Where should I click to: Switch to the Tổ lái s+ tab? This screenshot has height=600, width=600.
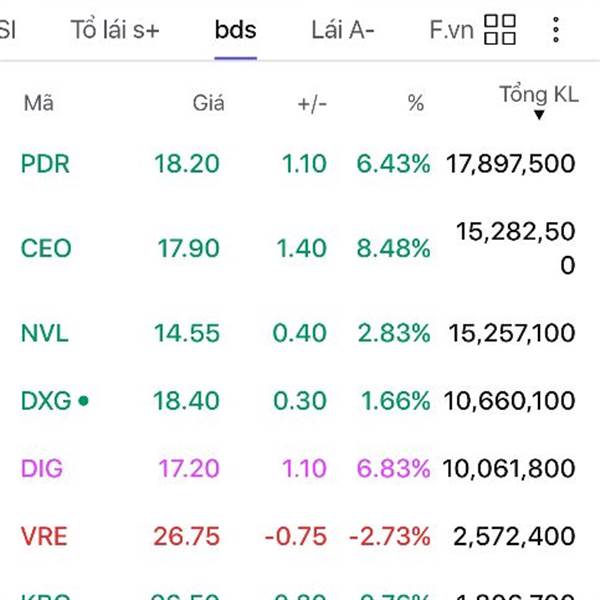(x=115, y=29)
